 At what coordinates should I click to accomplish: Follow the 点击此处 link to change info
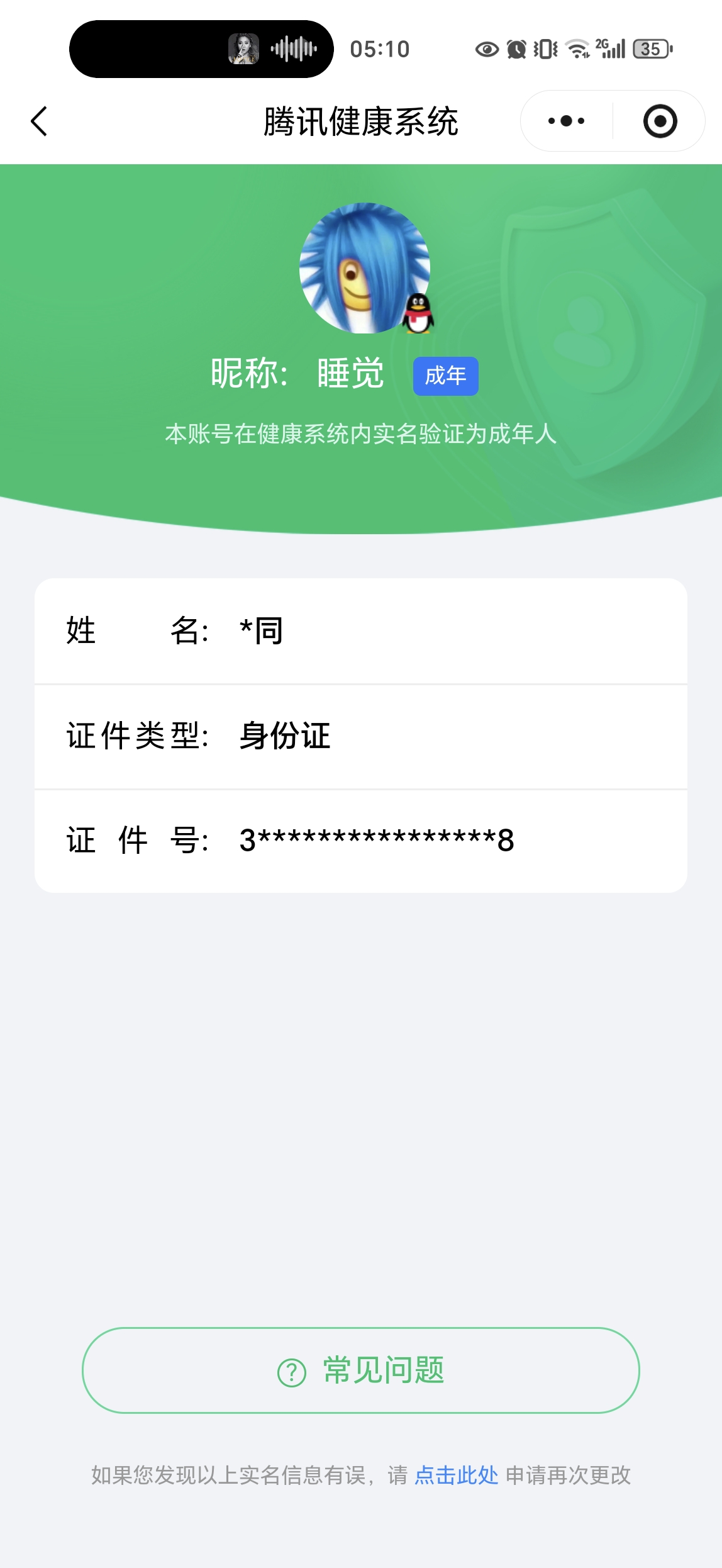456,1475
